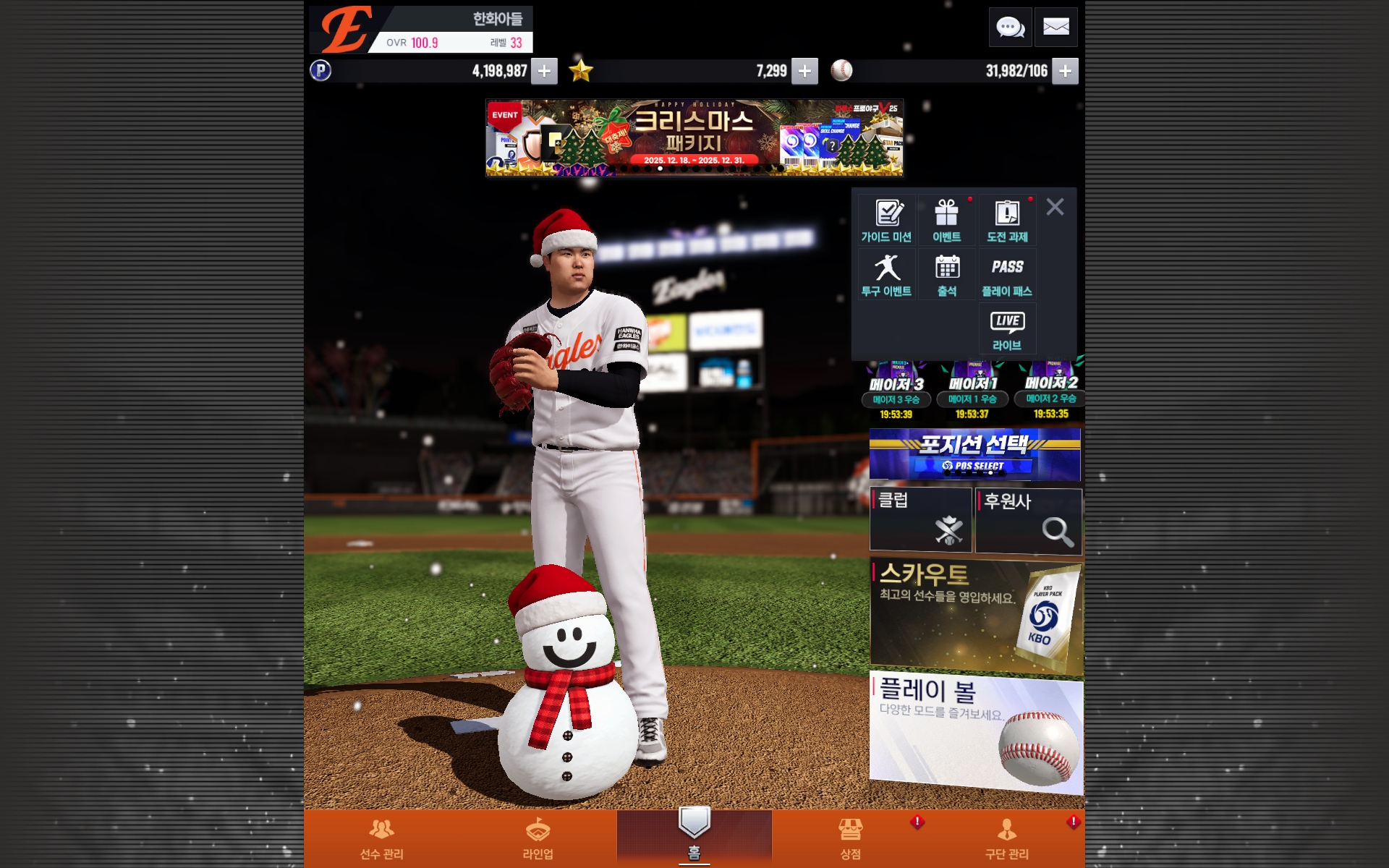Add more baseballs with plus button

coord(1065,71)
